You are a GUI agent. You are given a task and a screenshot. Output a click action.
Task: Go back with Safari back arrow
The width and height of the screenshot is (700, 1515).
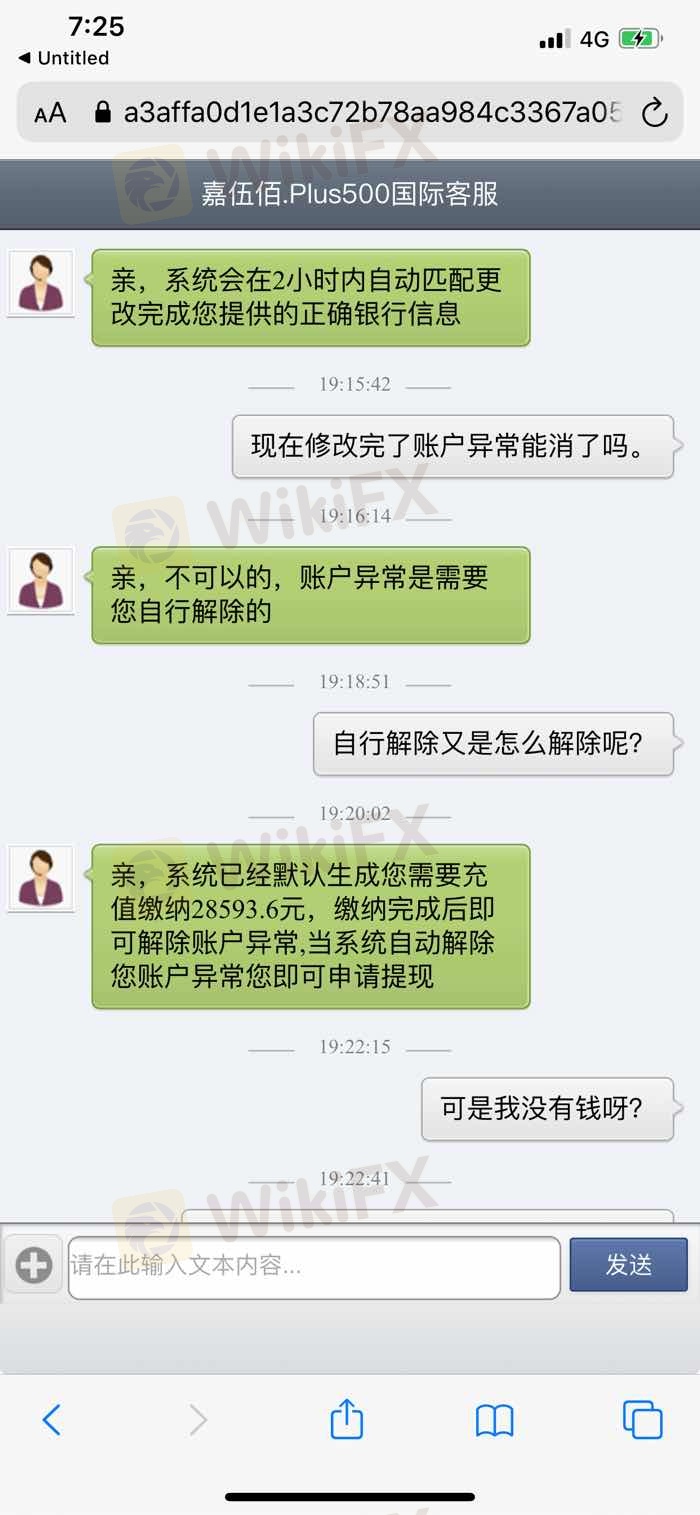[52, 1419]
